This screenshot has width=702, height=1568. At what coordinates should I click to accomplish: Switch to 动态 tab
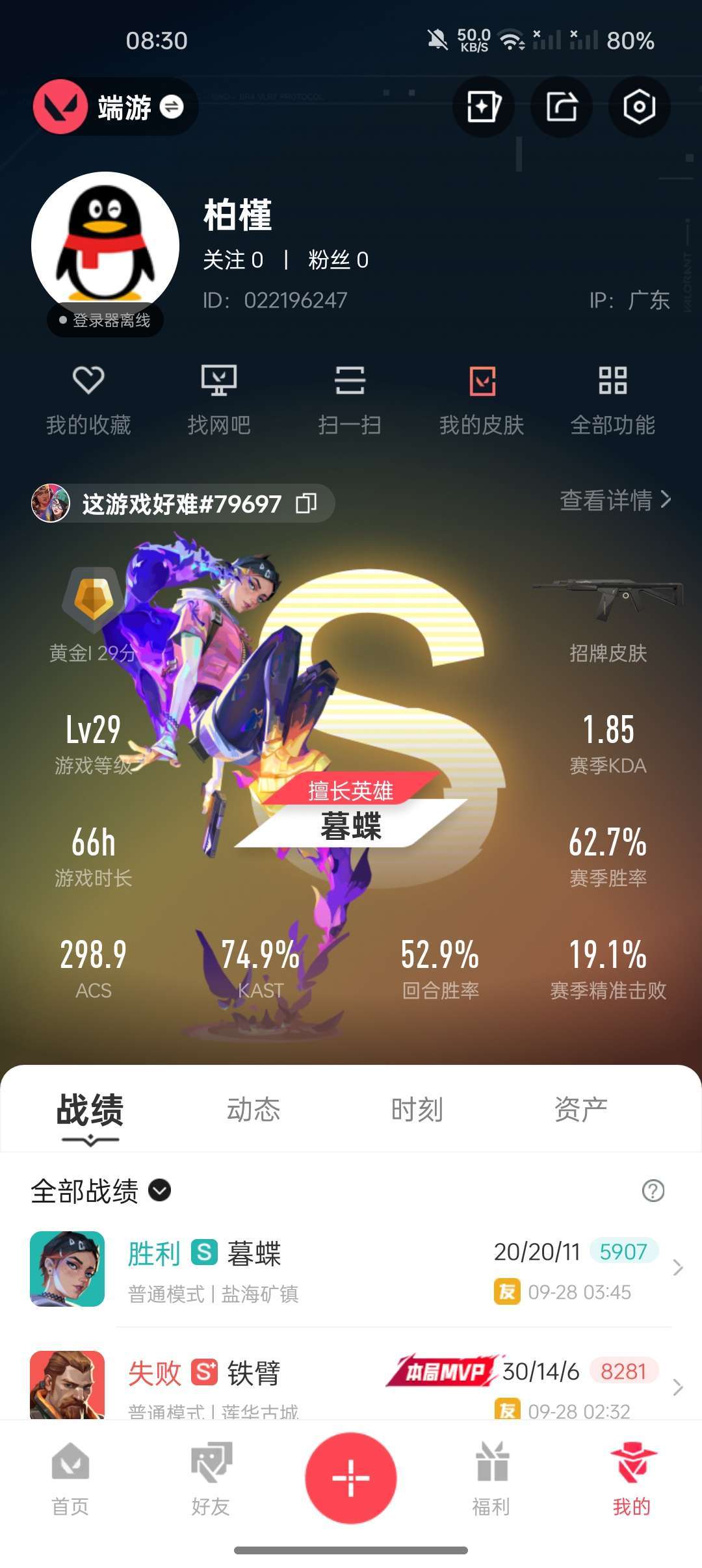253,1110
